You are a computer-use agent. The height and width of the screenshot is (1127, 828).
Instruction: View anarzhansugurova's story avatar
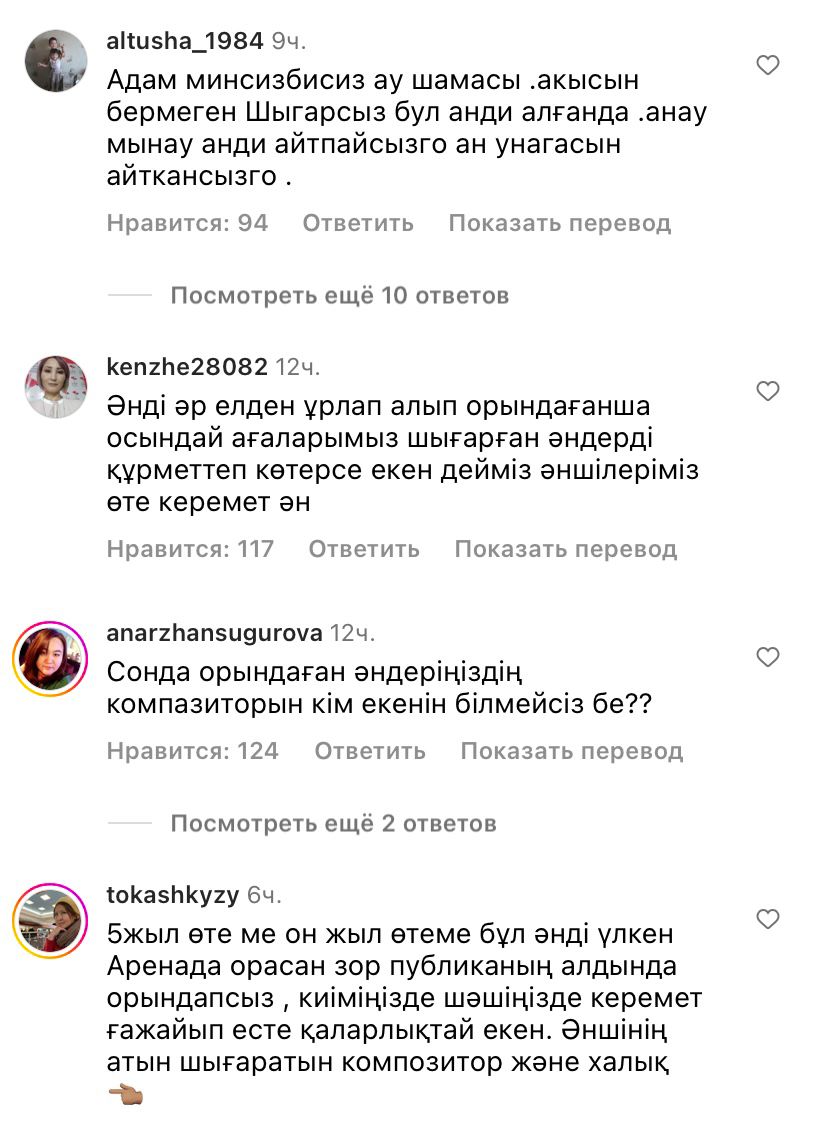[50, 659]
